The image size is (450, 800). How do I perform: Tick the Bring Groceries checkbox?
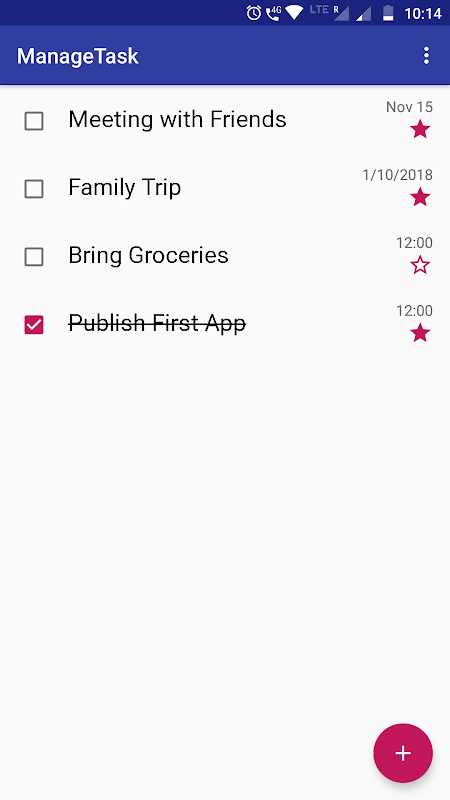tap(34, 257)
